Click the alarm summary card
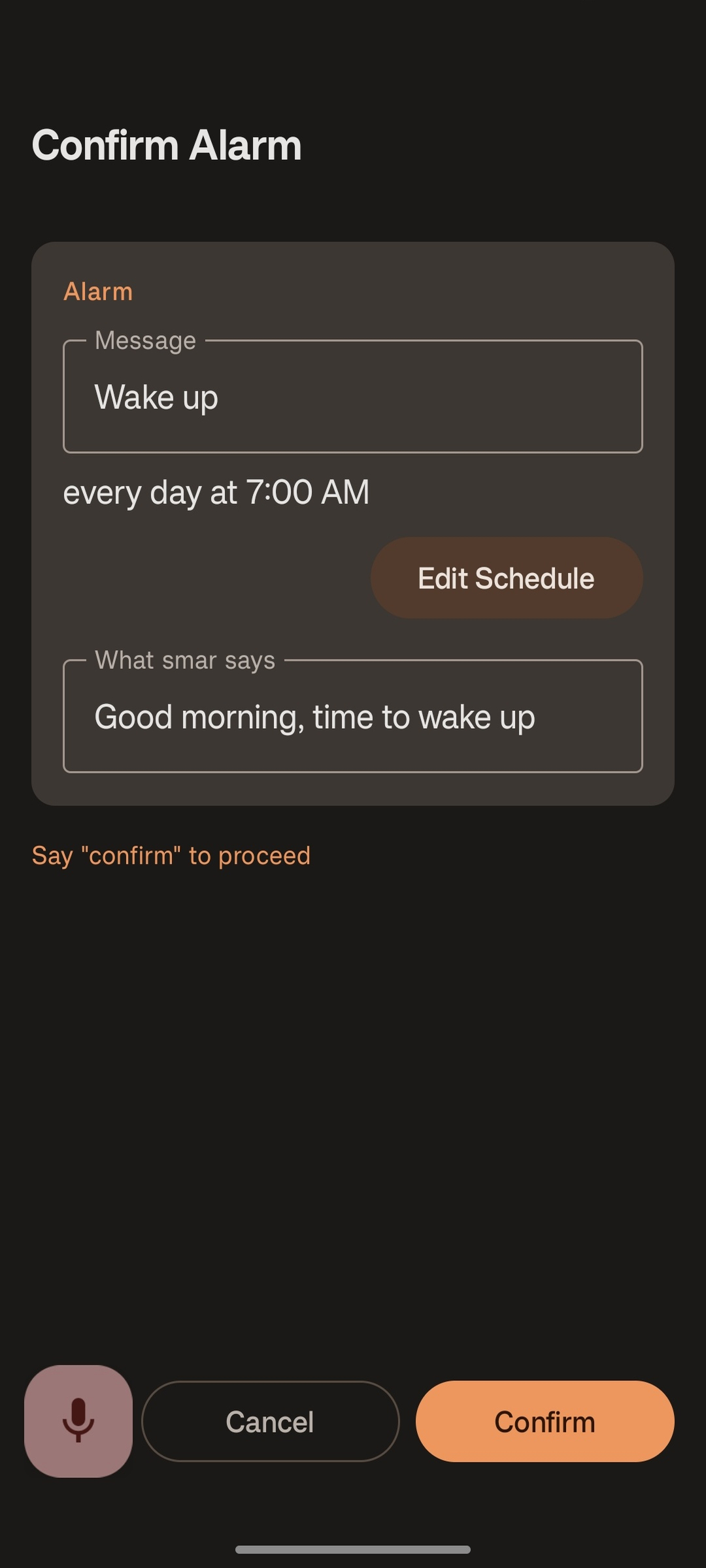The width and height of the screenshot is (706, 1568). (353, 523)
